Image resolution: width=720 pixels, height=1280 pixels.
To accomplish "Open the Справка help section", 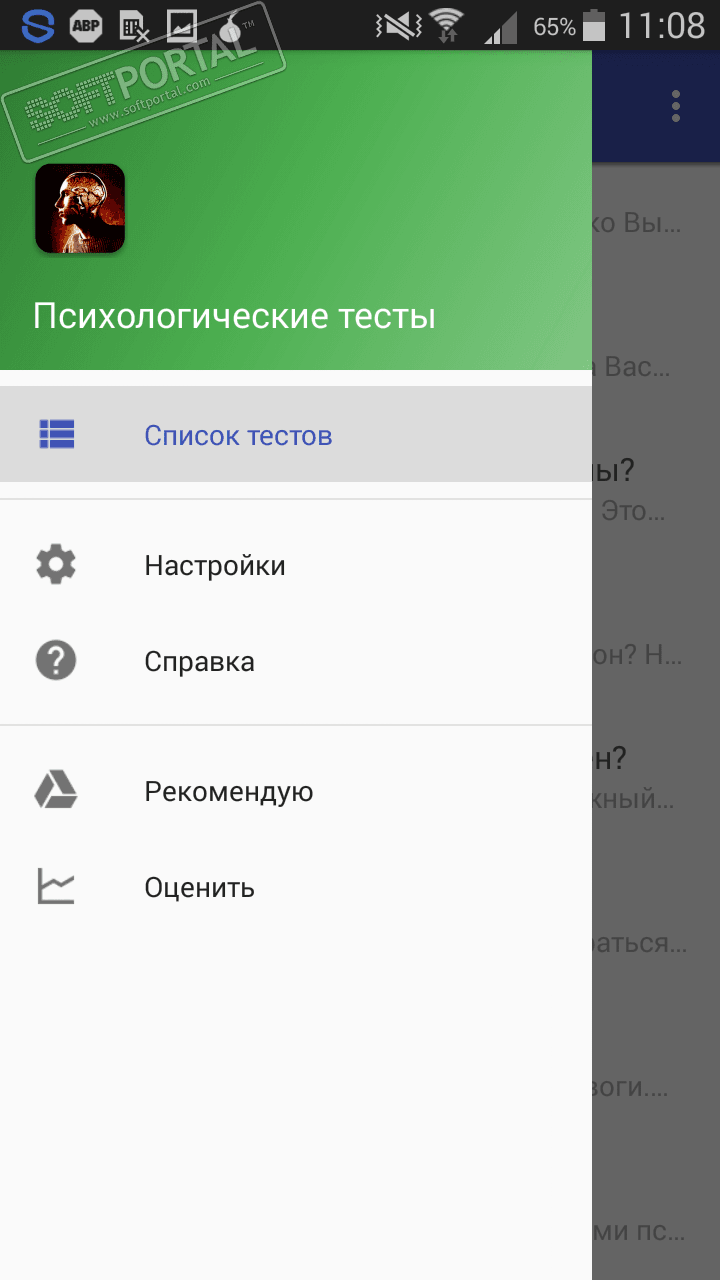I will (x=199, y=662).
